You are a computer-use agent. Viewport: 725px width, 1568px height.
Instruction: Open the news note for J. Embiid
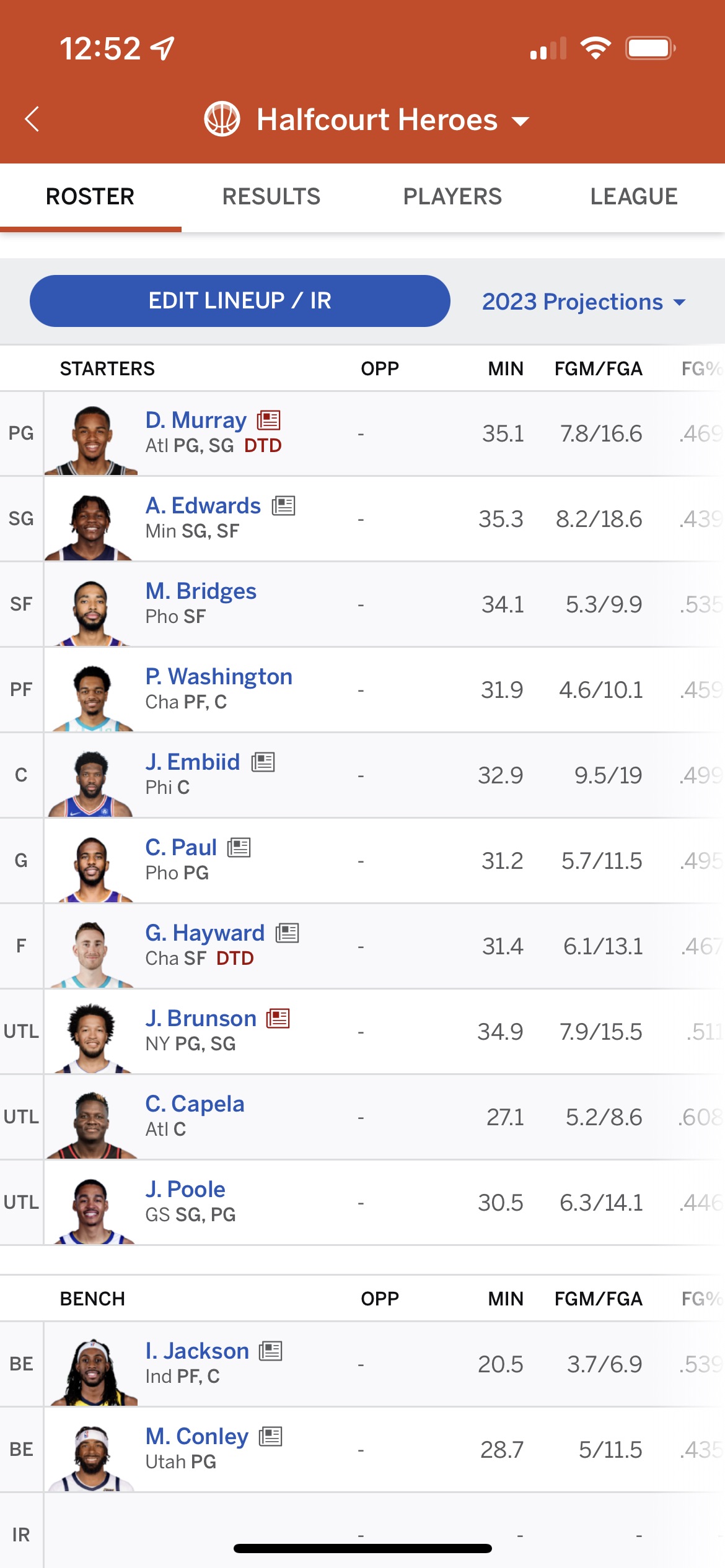[x=263, y=762]
